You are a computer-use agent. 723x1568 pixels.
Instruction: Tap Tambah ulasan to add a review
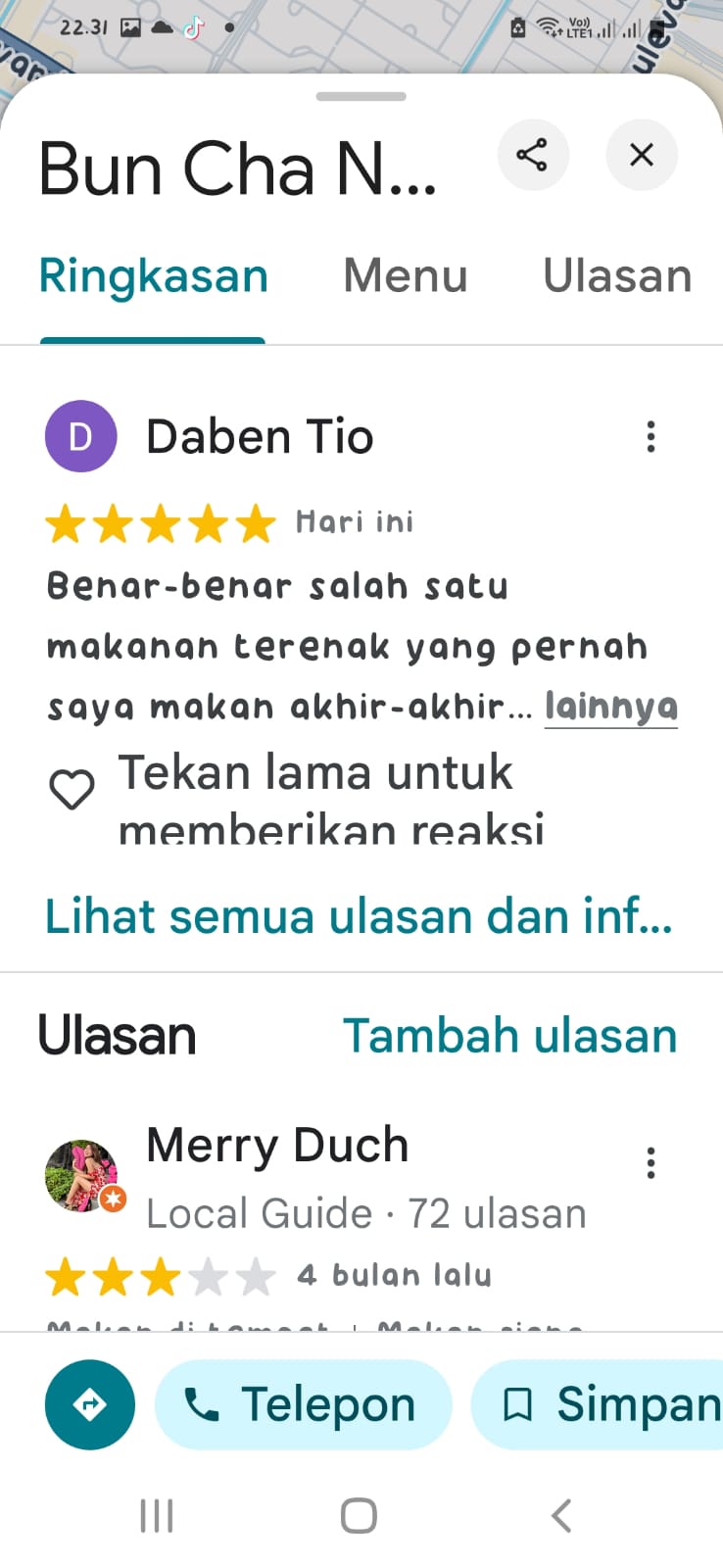point(510,1036)
